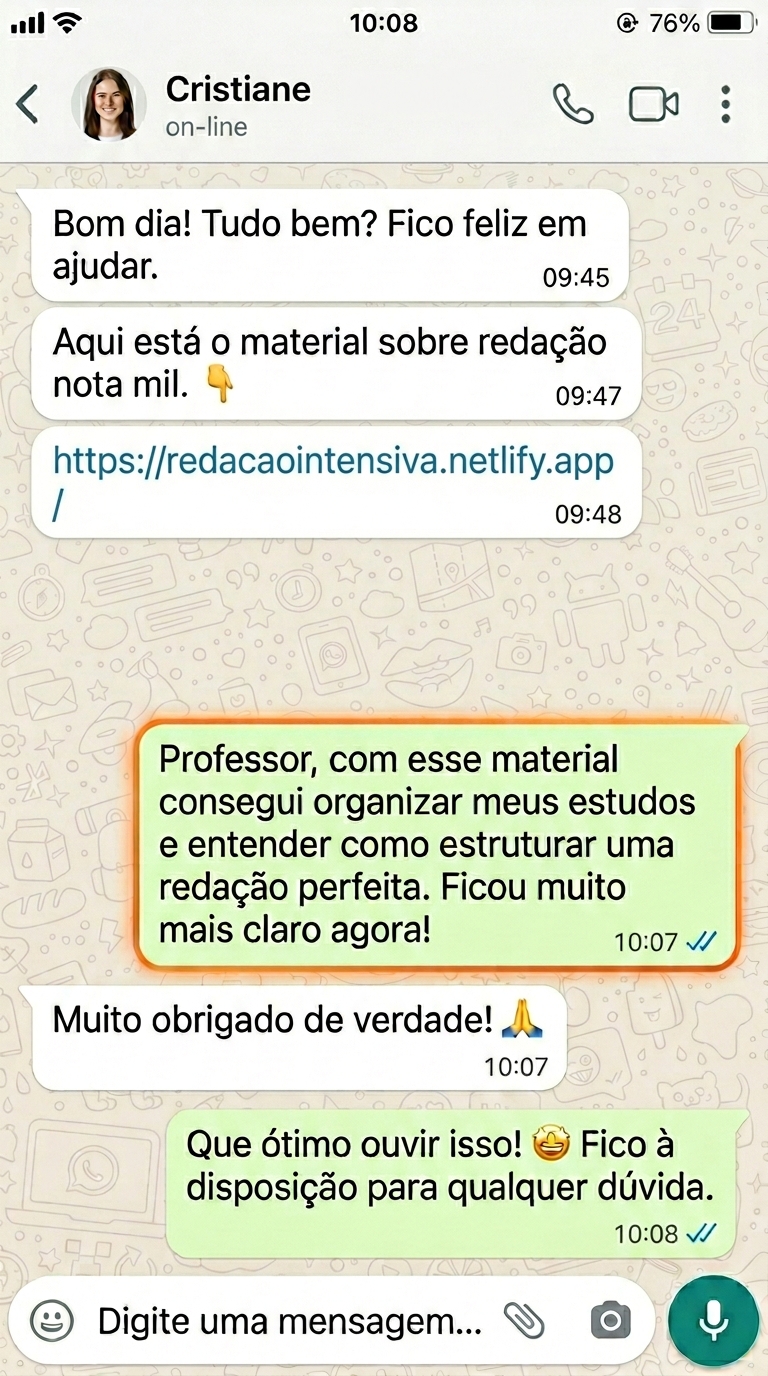Record a voice message with the microphone

(712, 1320)
